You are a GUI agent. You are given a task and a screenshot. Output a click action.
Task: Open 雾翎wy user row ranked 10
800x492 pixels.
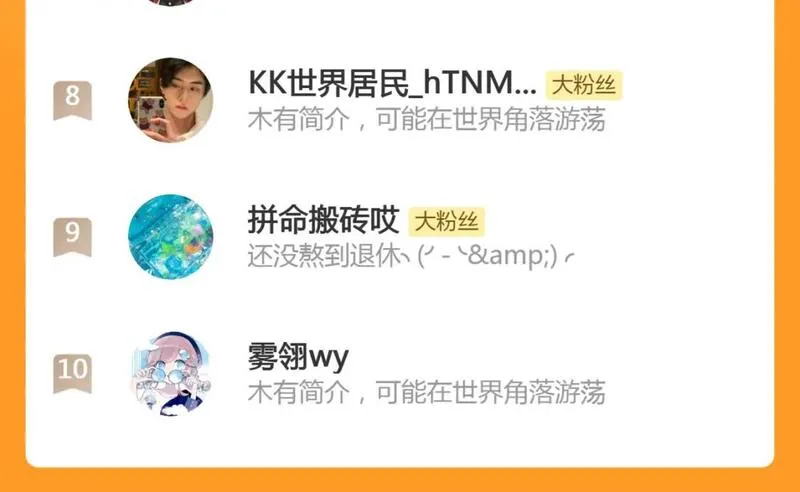pos(399,374)
